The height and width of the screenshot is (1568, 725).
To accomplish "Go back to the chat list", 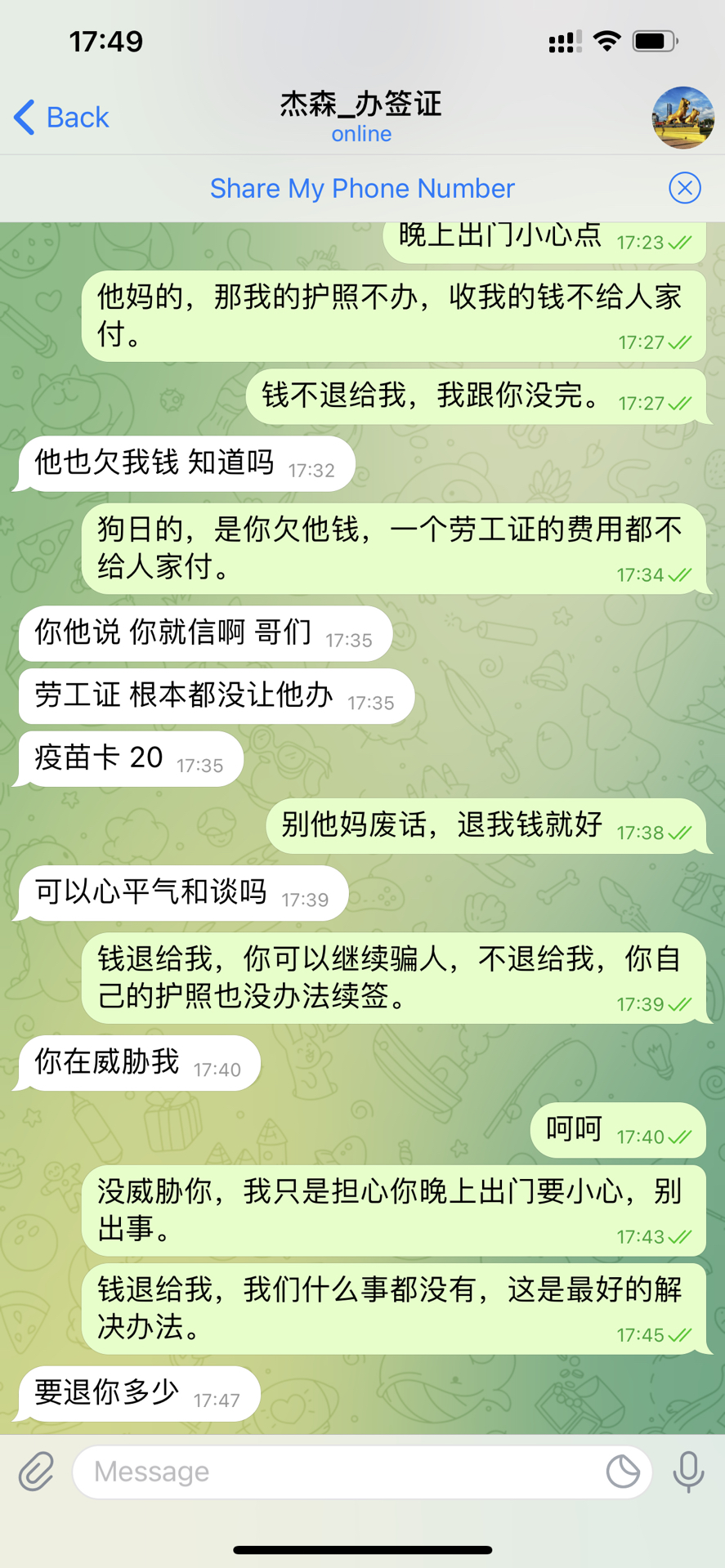I will (61, 118).
